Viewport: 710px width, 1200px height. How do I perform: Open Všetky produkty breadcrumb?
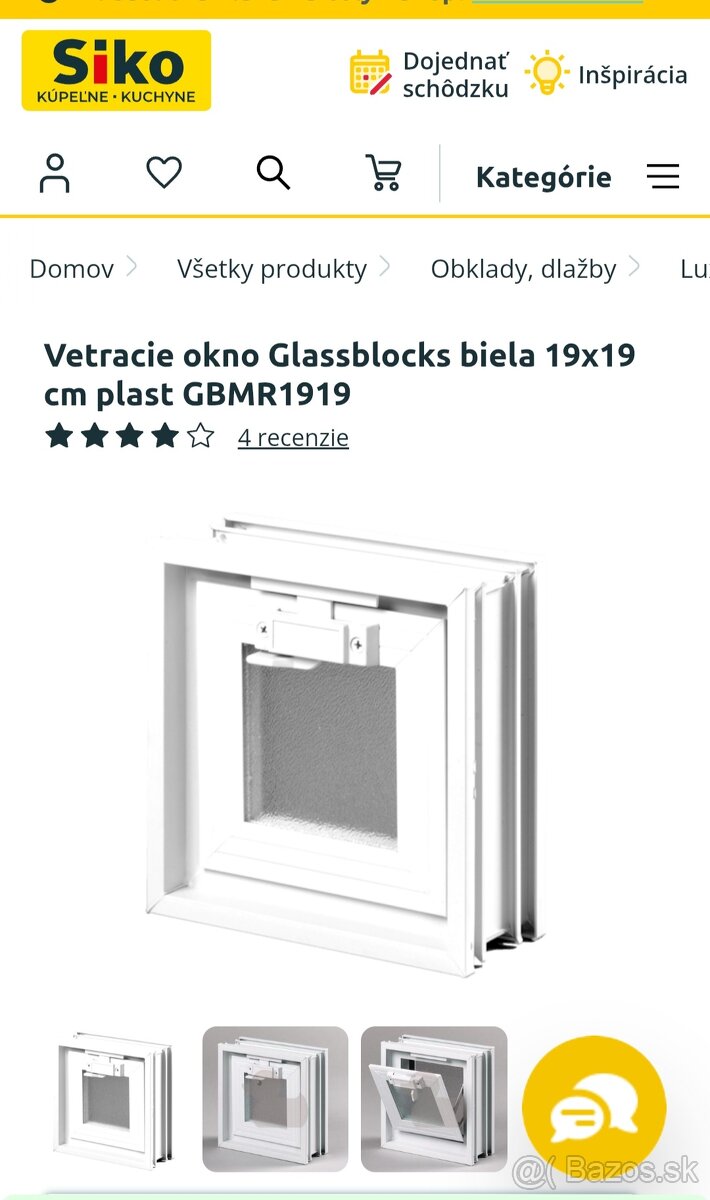[x=272, y=269]
